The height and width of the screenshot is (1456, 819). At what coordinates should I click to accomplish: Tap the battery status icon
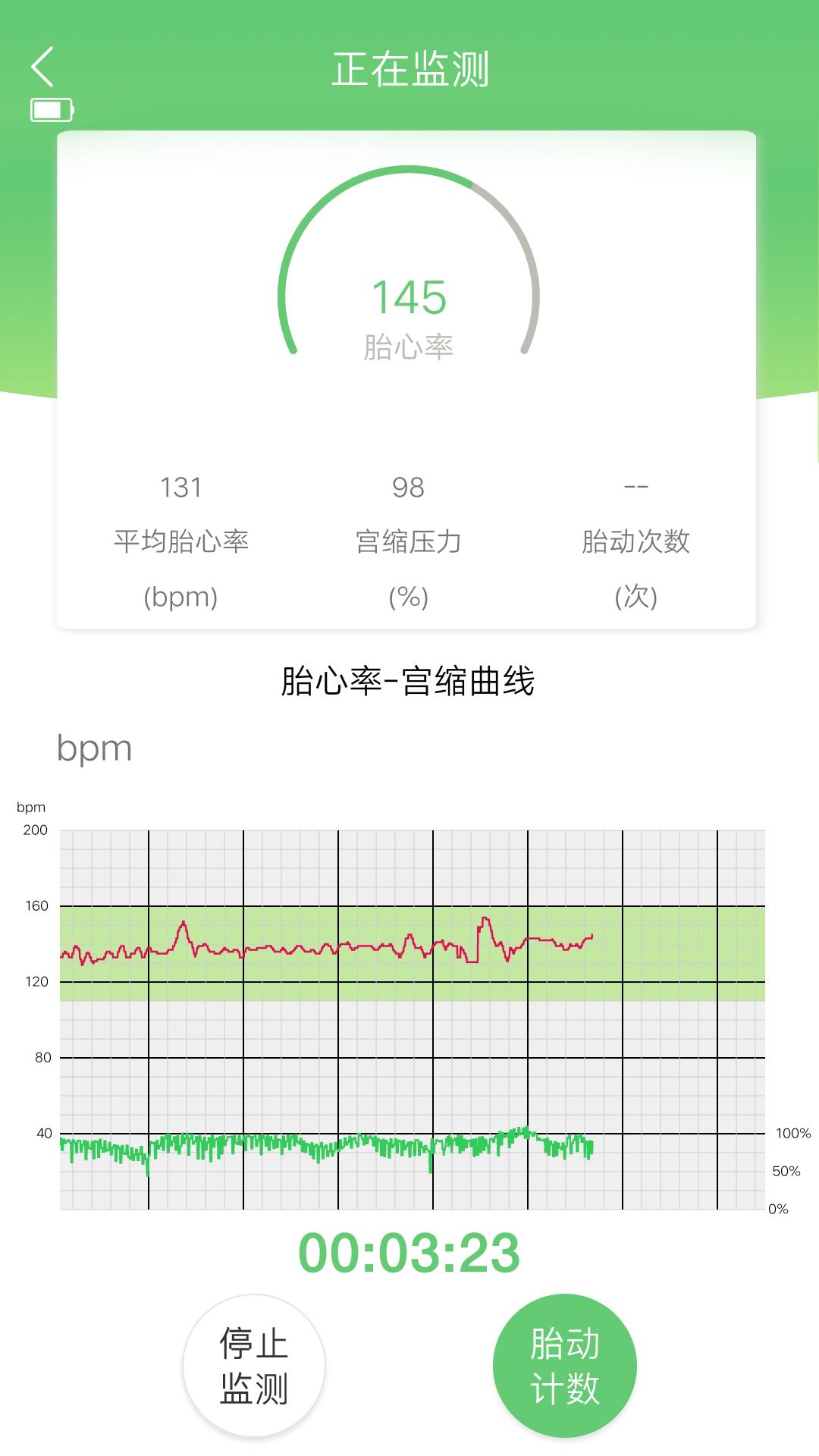51,108
